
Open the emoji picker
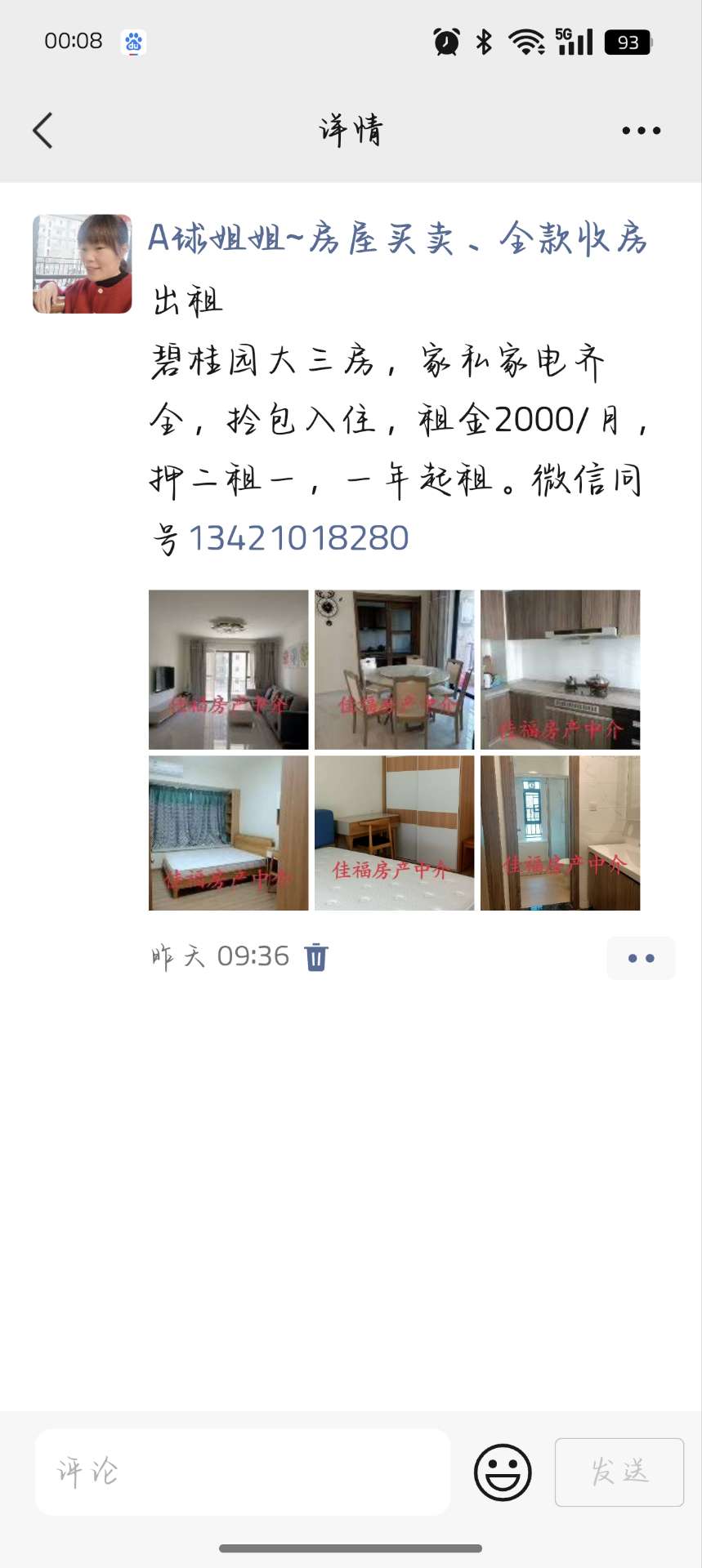click(x=503, y=1472)
